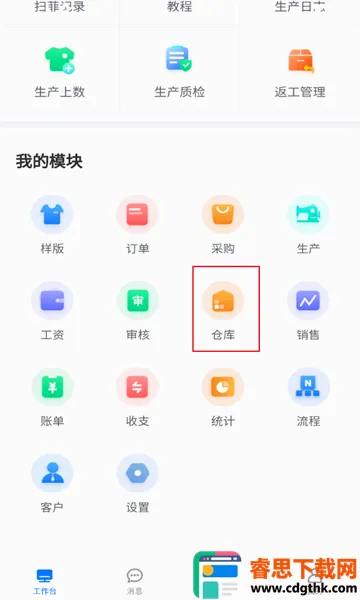Open the 收支 income and expense module
The width and height of the screenshot is (360, 600).
coord(137,397)
